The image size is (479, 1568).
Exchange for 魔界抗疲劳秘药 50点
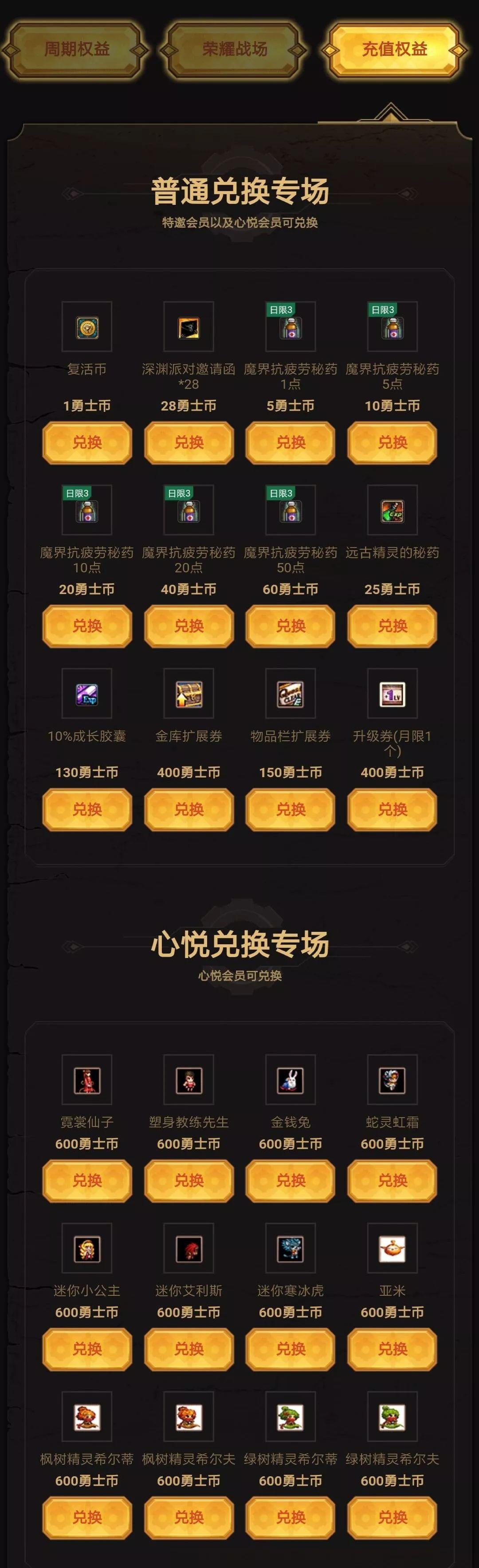(x=291, y=626)
